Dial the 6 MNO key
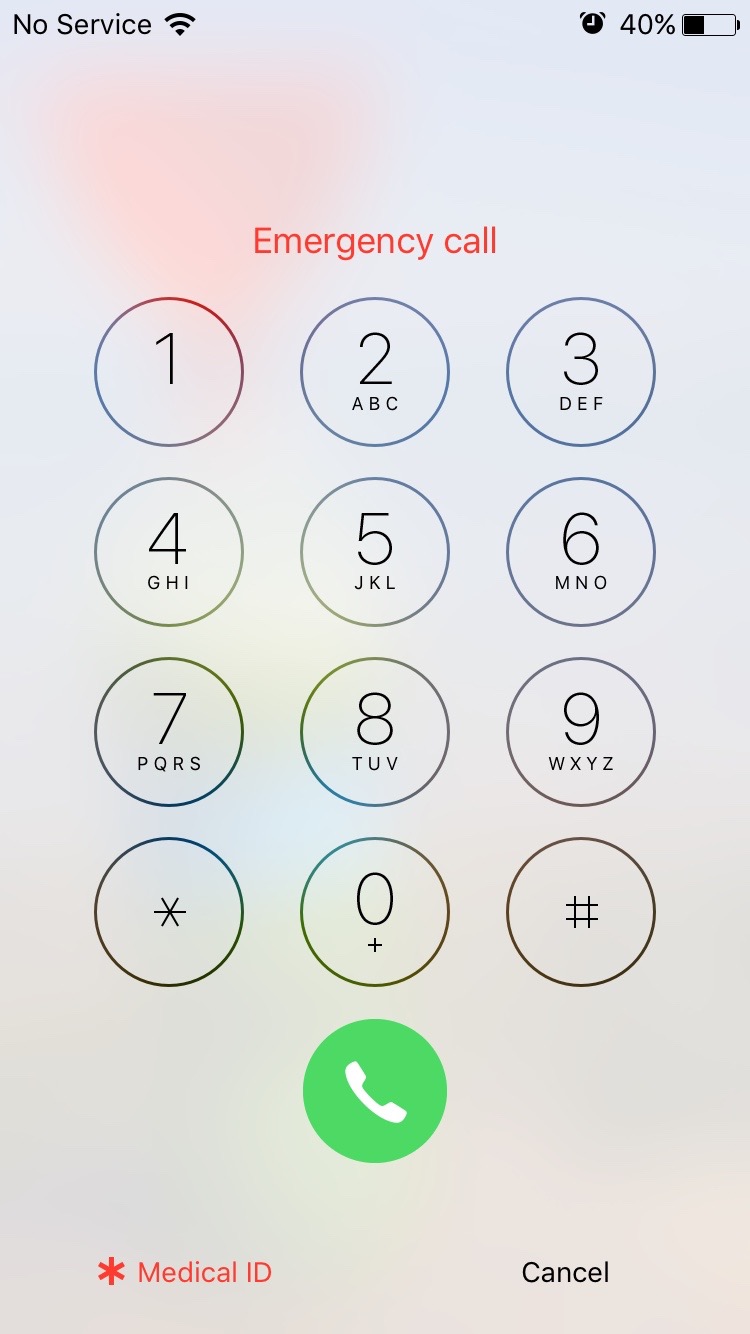This screenshot has width=750, height=1334. [581, 552]
